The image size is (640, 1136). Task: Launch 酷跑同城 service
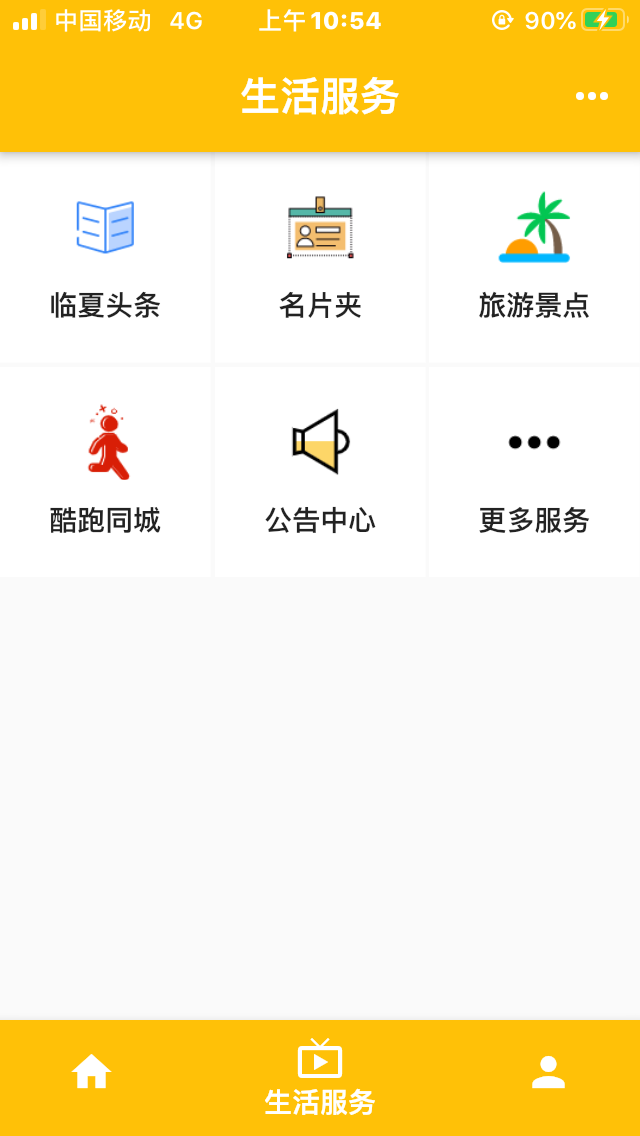105,471
